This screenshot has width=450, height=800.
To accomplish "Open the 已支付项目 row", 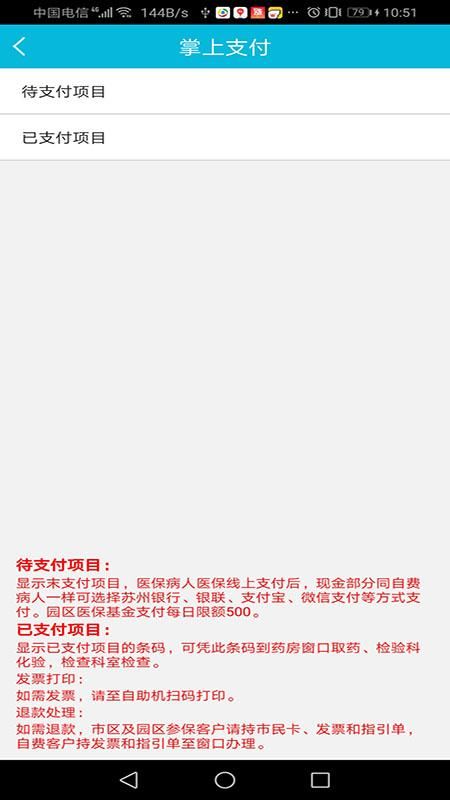I will [225, 138].
